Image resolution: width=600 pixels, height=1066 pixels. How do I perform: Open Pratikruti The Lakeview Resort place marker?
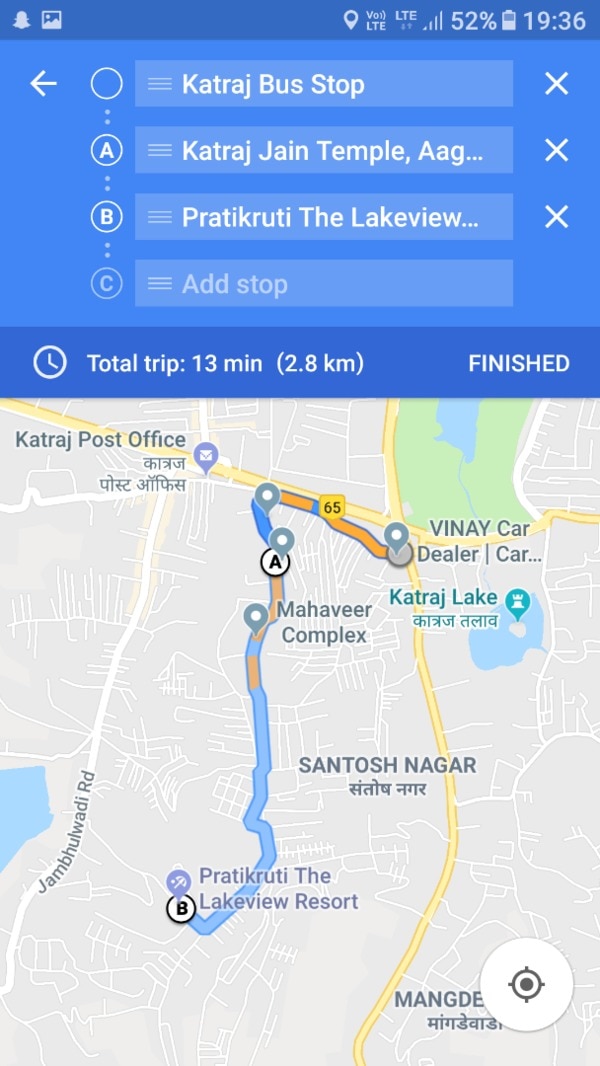(x=178, y=882)
